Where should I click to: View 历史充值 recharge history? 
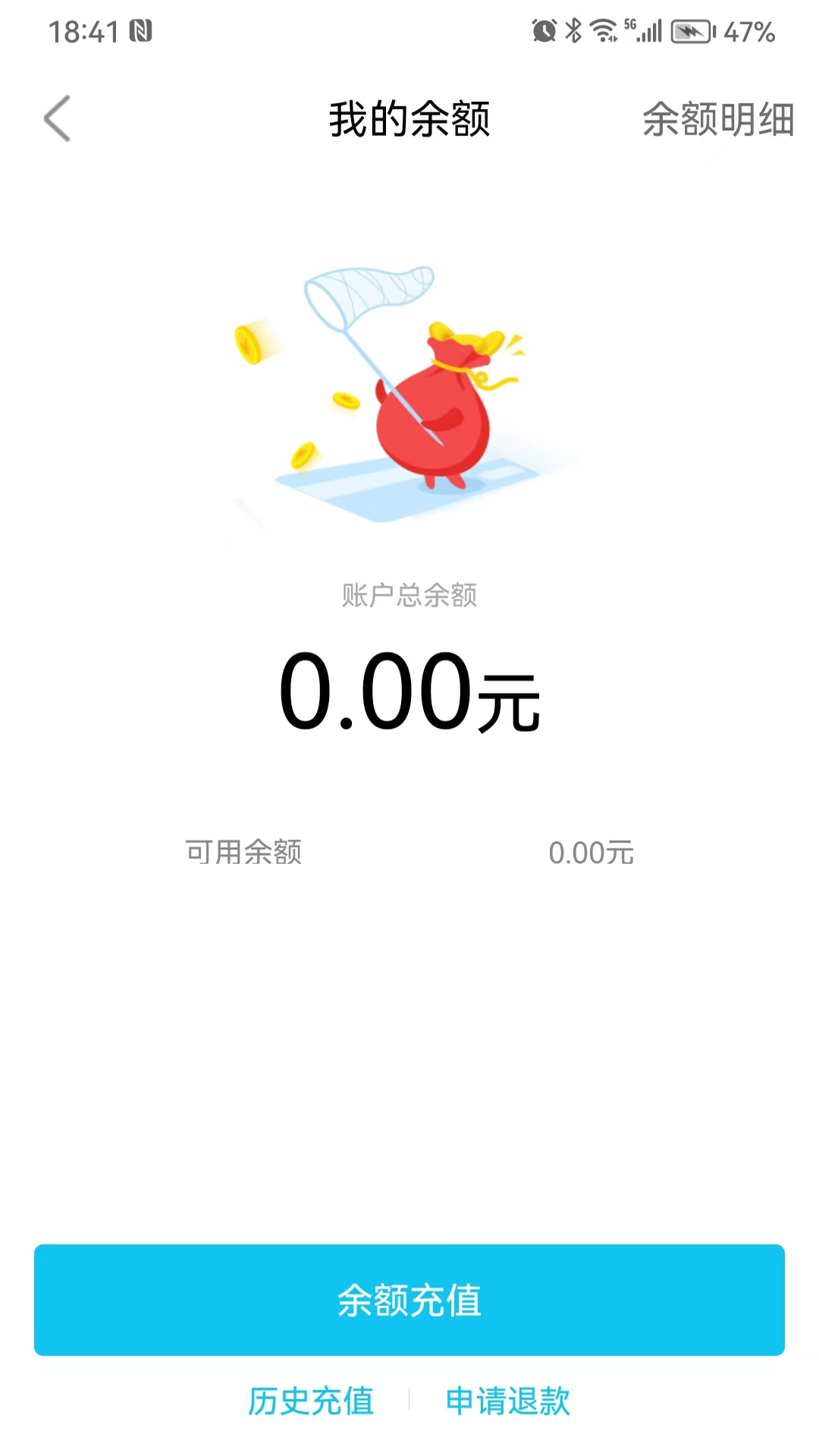pos(311,1401)
